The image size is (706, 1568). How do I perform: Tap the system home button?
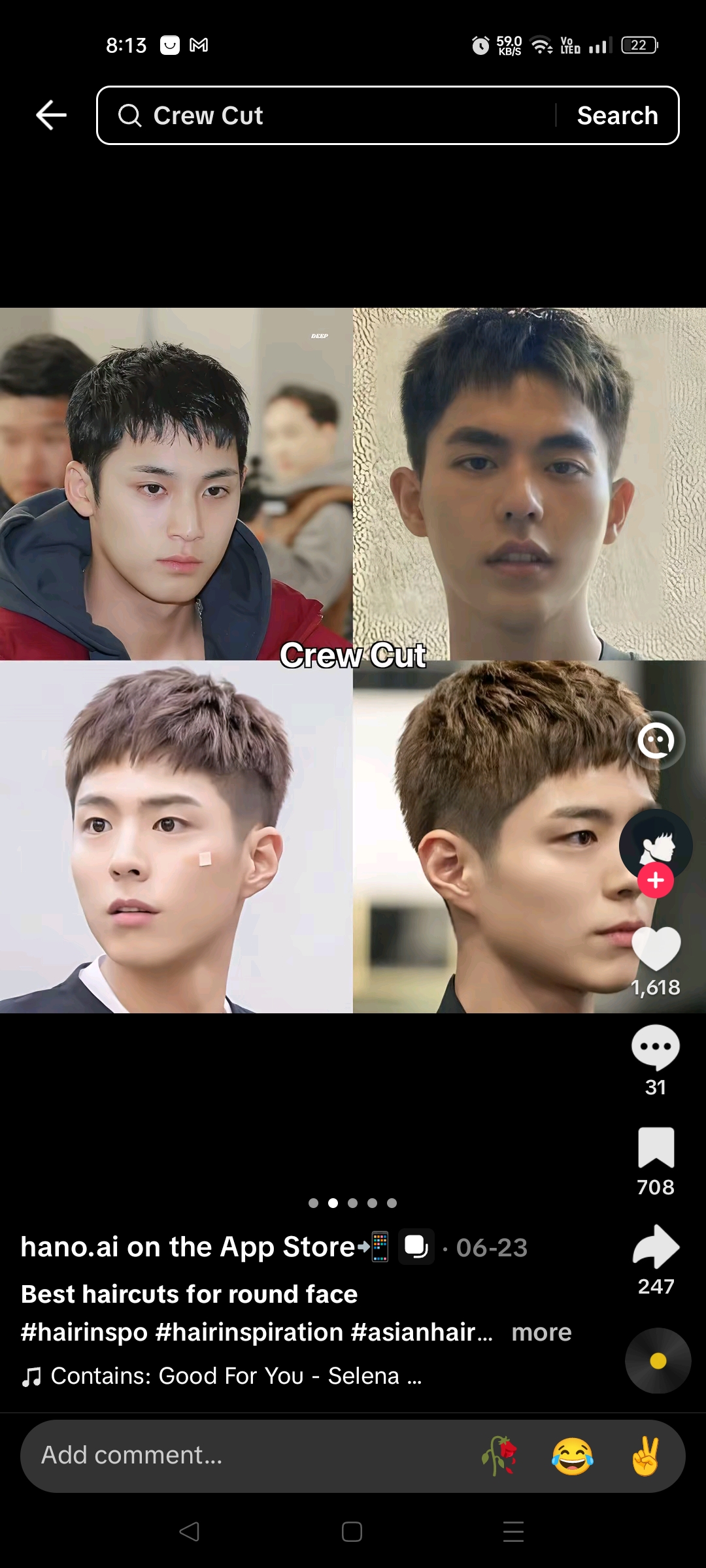[x=352, y=1531]
